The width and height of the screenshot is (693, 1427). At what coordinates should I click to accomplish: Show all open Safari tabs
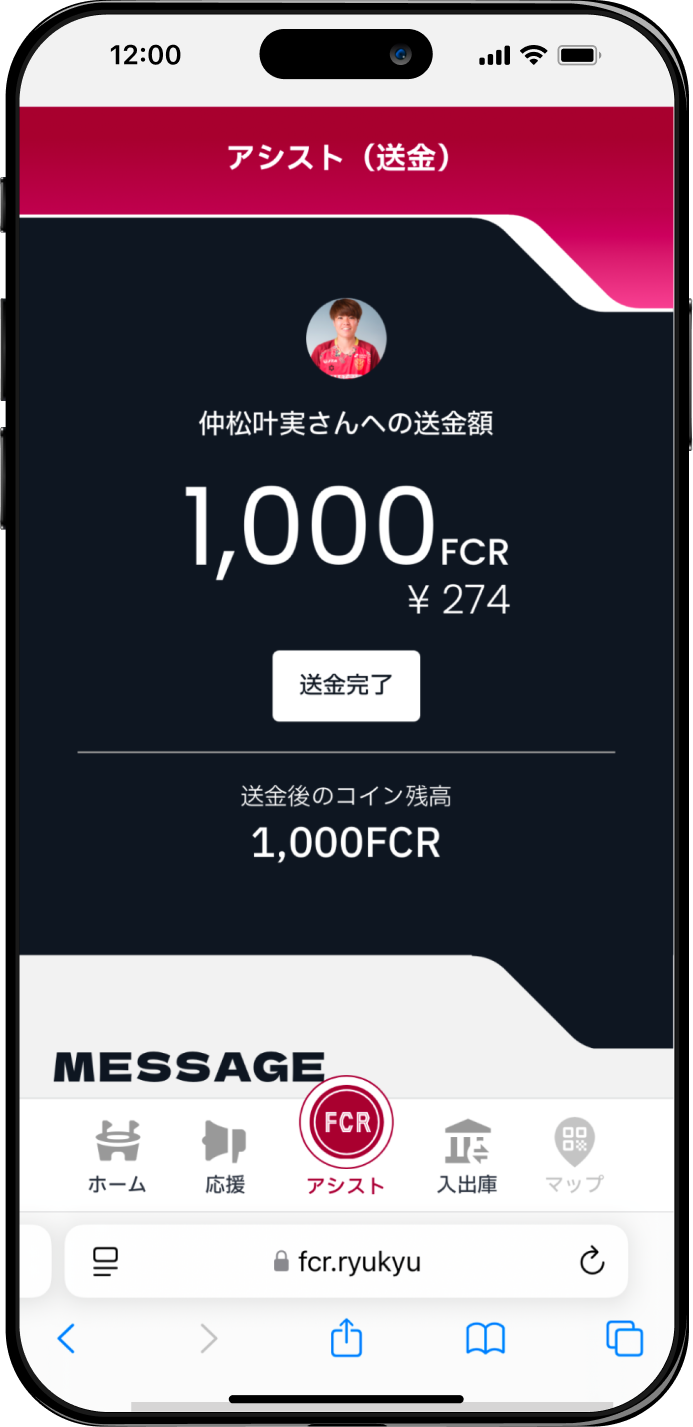click(x=624, y=1338)
